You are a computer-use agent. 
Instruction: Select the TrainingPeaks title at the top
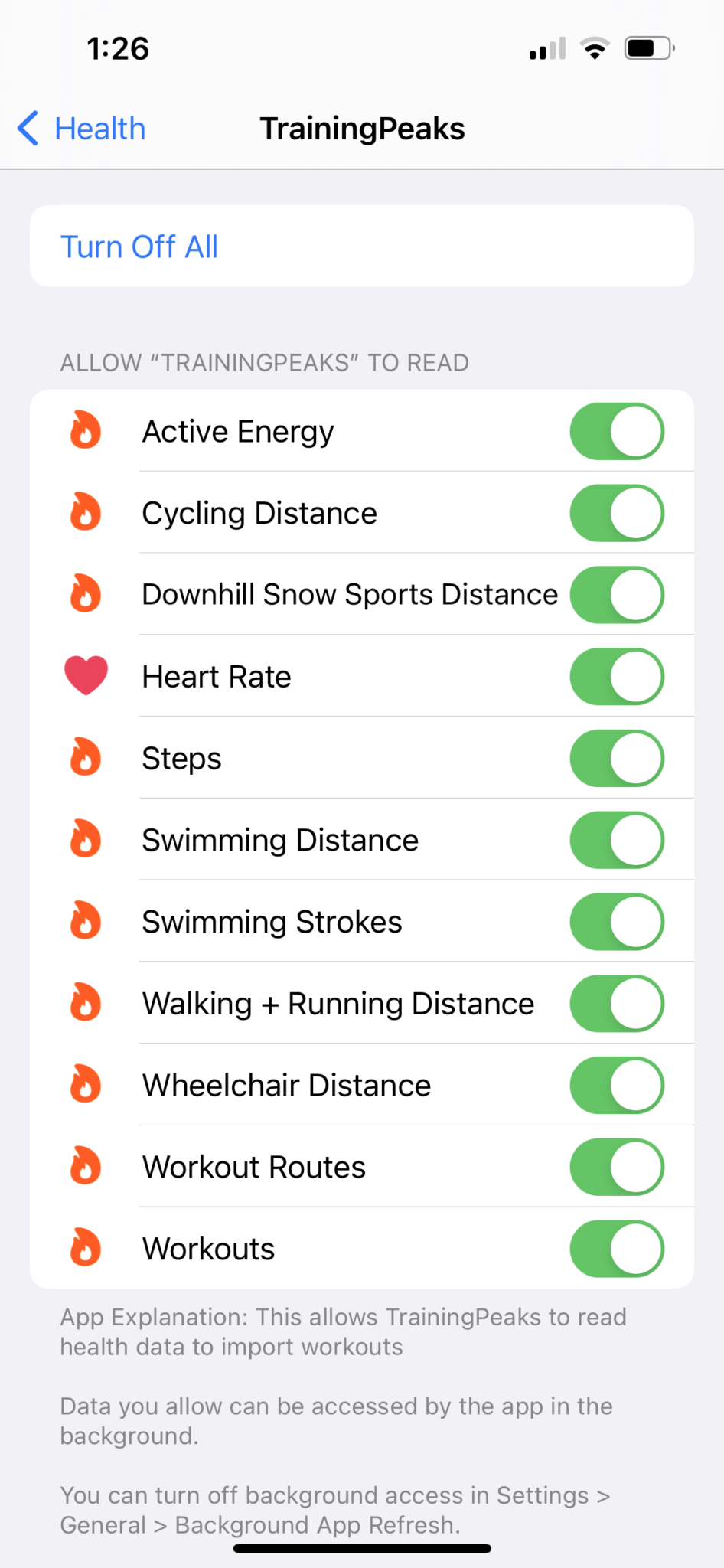pos(362,129)
